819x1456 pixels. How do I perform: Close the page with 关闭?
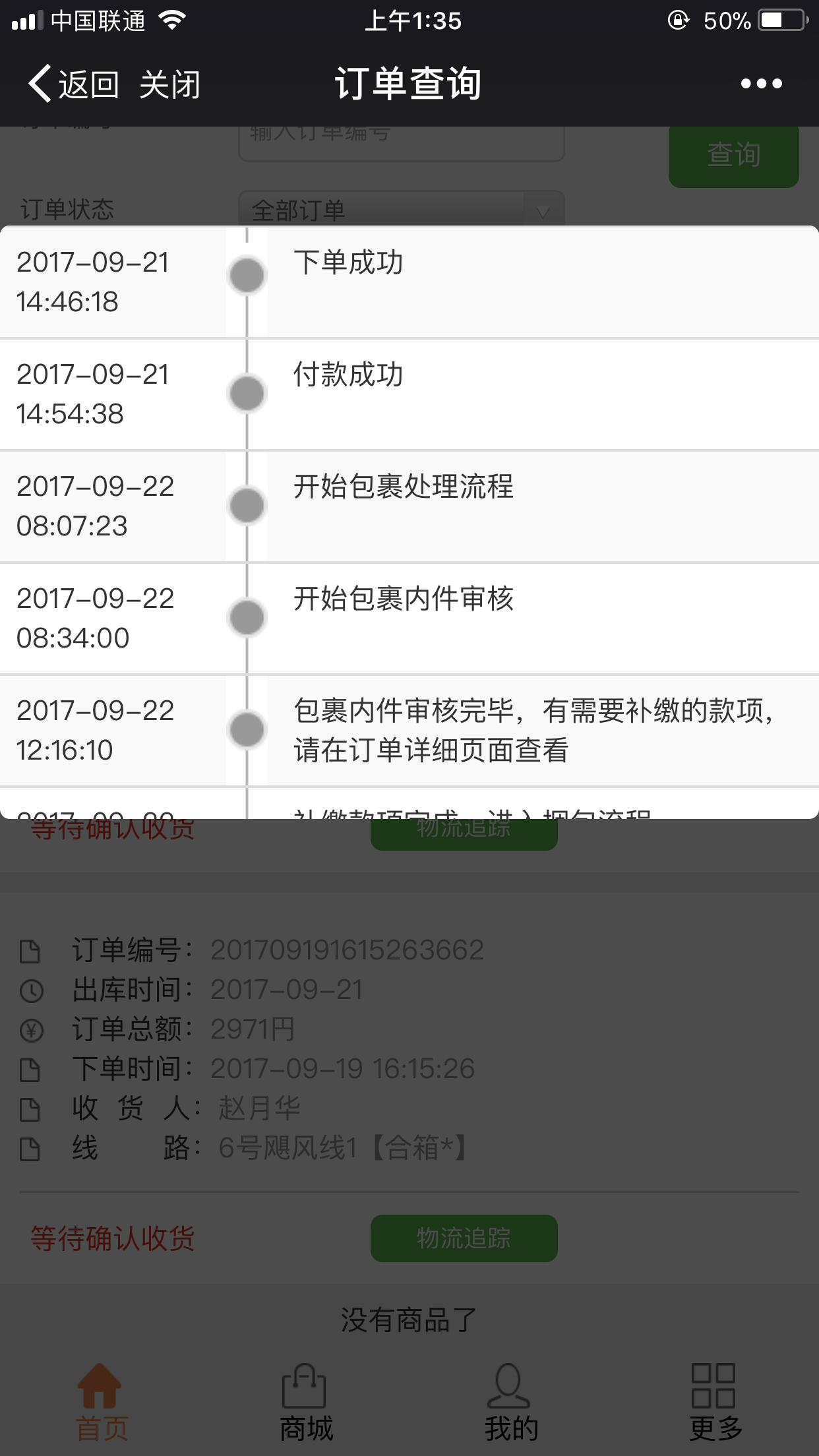[x=169, y=84]
